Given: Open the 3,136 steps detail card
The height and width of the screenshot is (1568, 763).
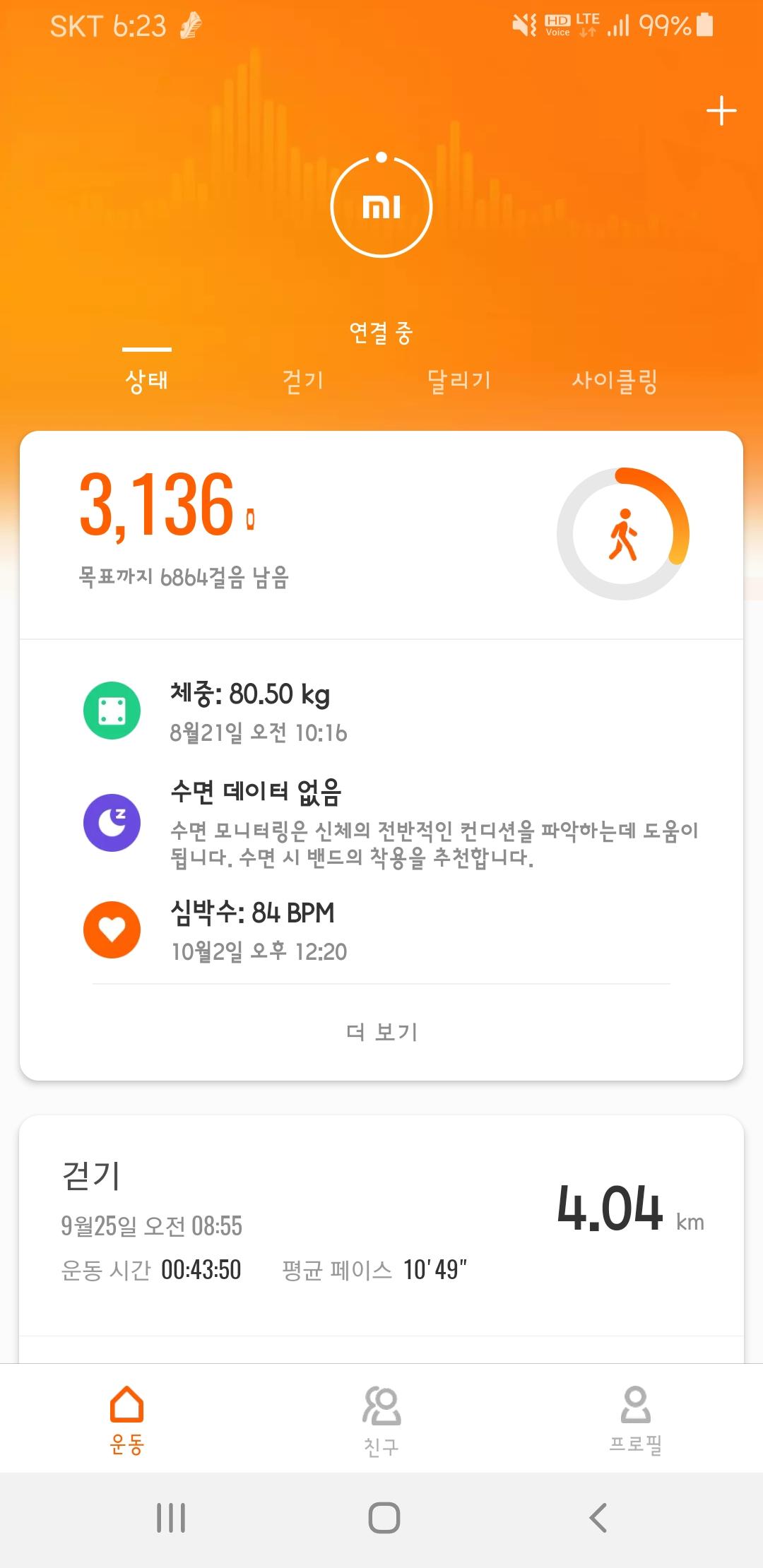Looking at the screenshot, I should (381, 534).
